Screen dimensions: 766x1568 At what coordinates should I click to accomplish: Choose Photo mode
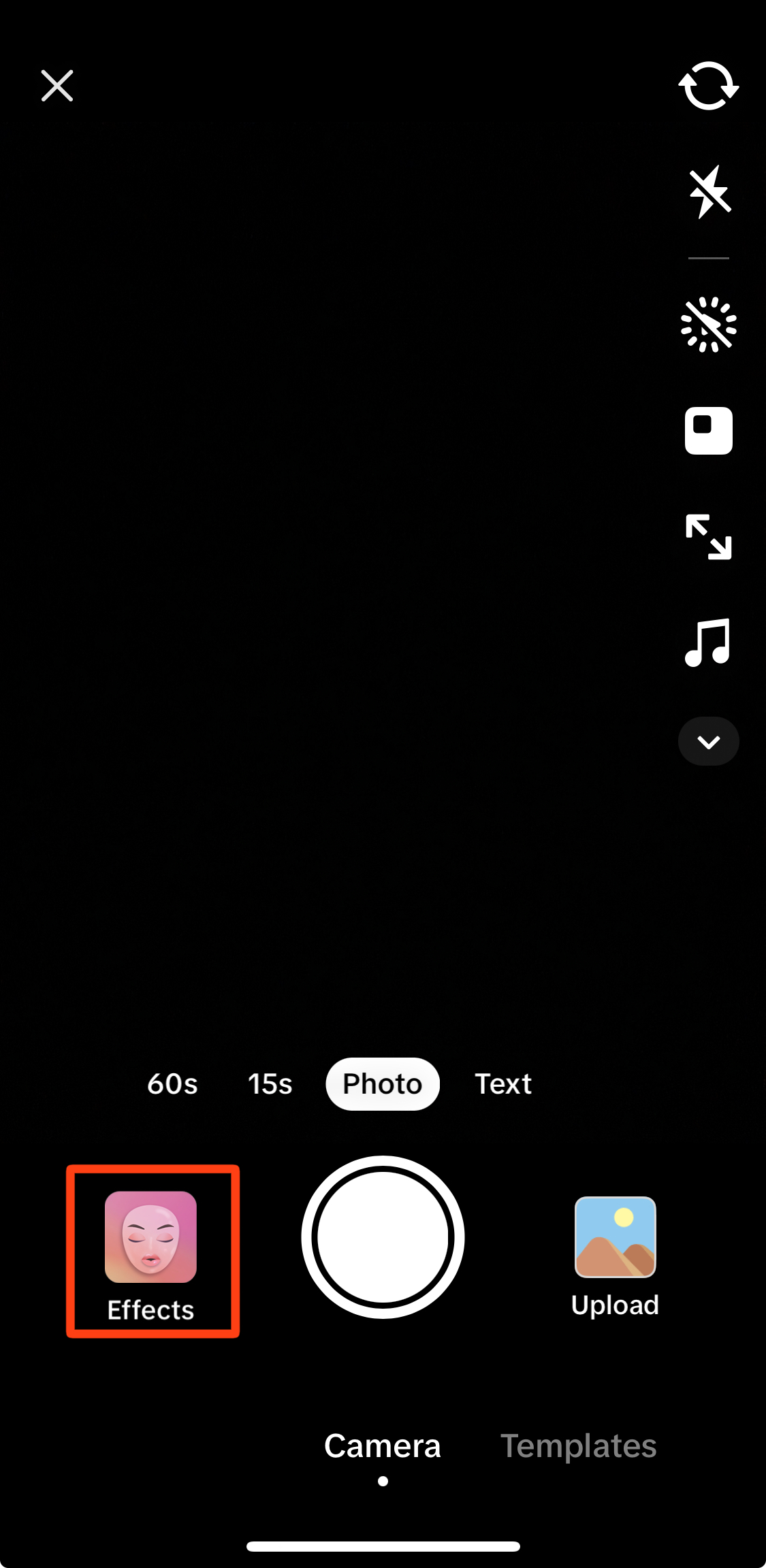pyautogui.click(x=383, y=1083)
